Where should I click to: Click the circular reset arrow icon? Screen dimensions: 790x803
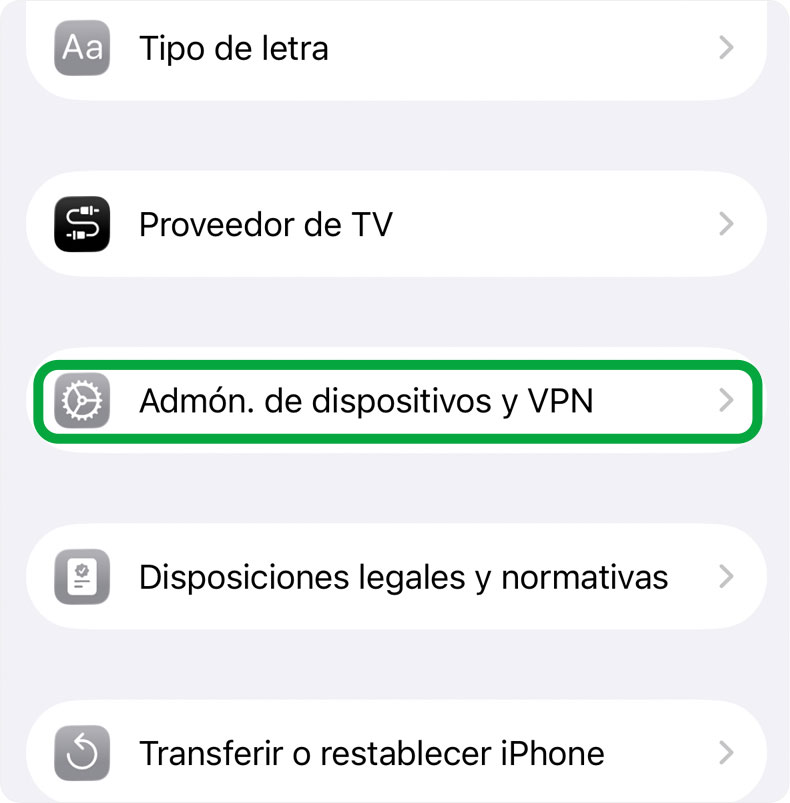(x=80, y=753)
